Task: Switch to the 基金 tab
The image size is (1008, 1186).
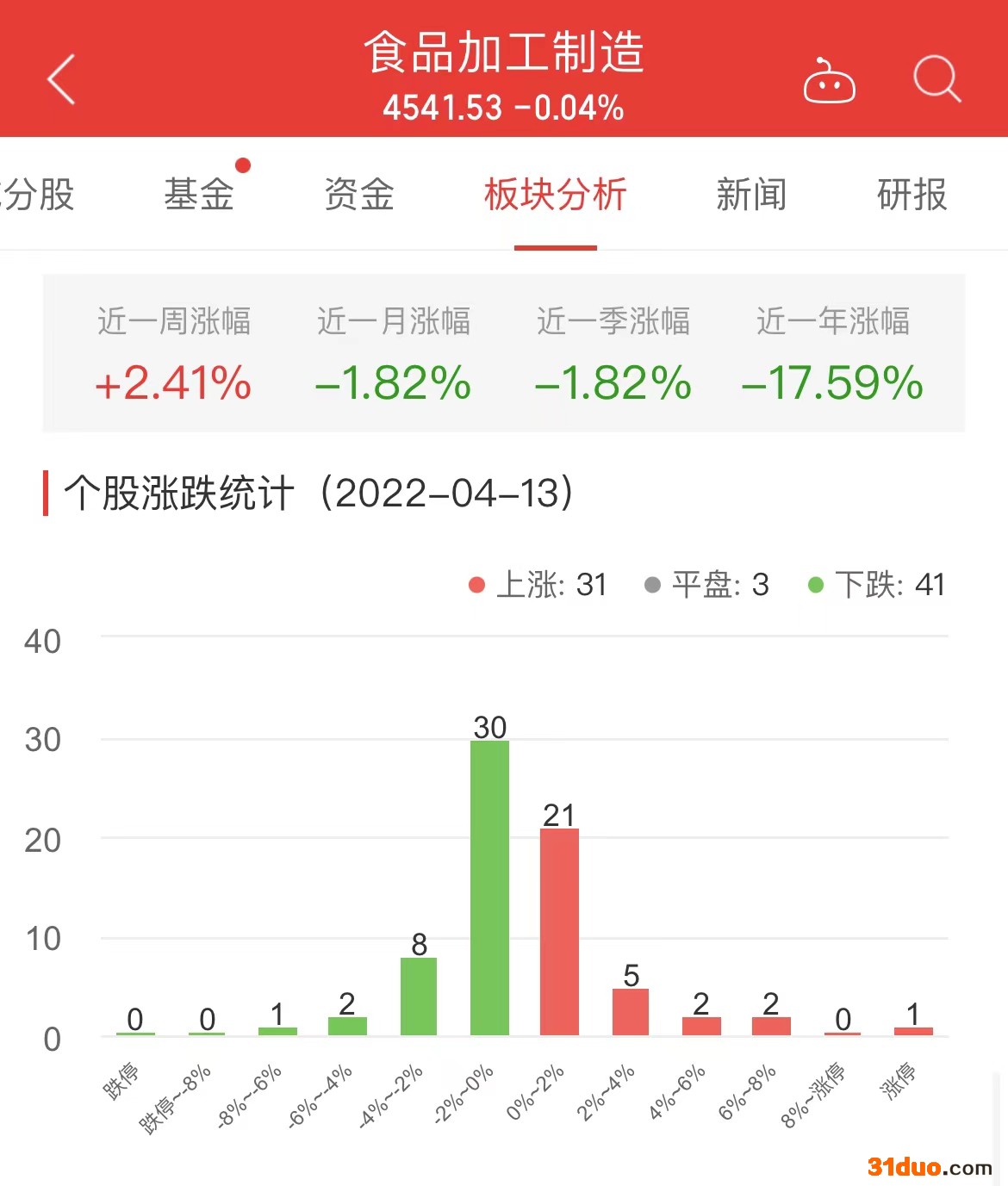Action: click(x=199, y=195)
